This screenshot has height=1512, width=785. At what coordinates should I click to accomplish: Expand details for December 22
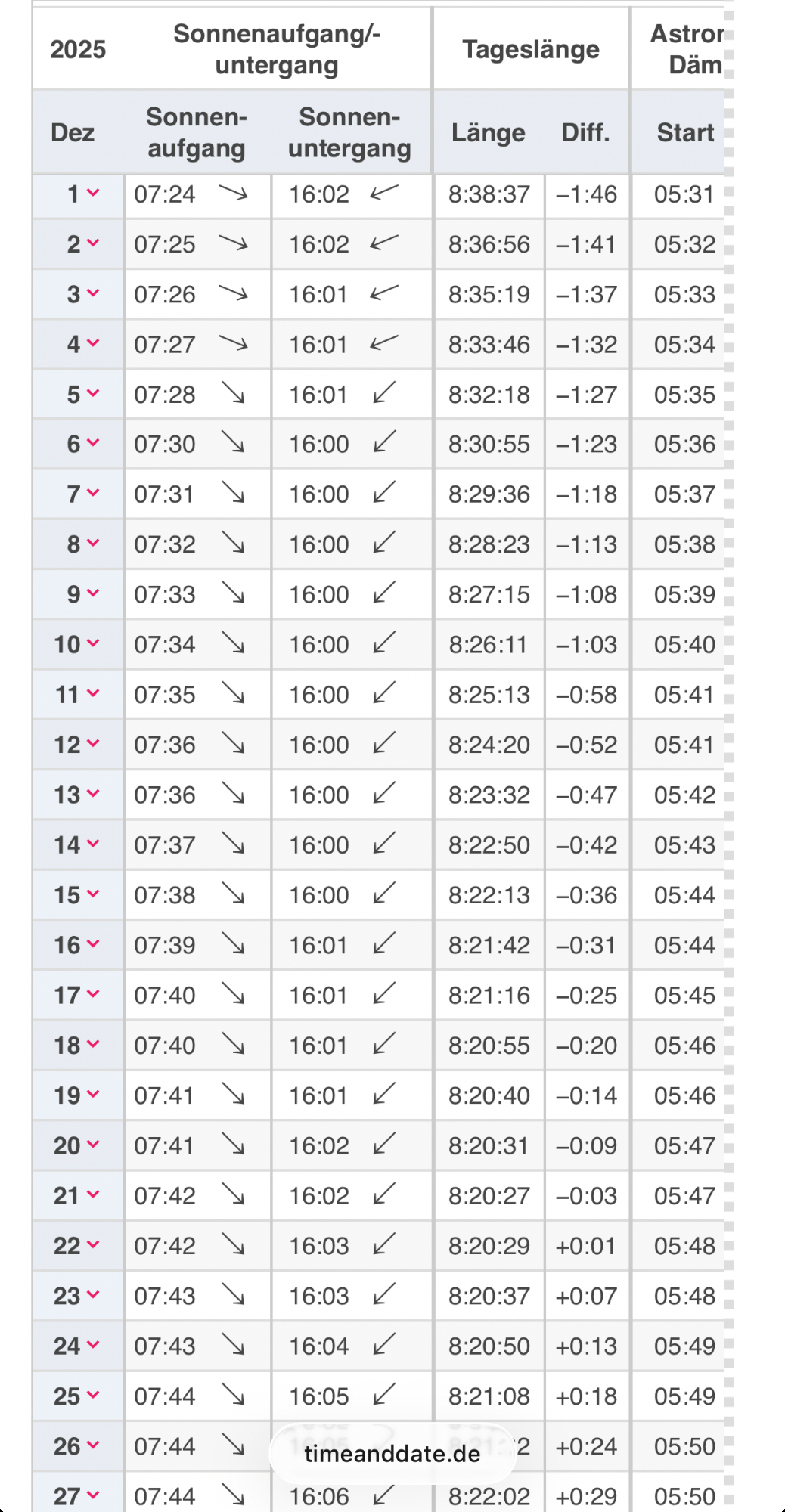93,1245
